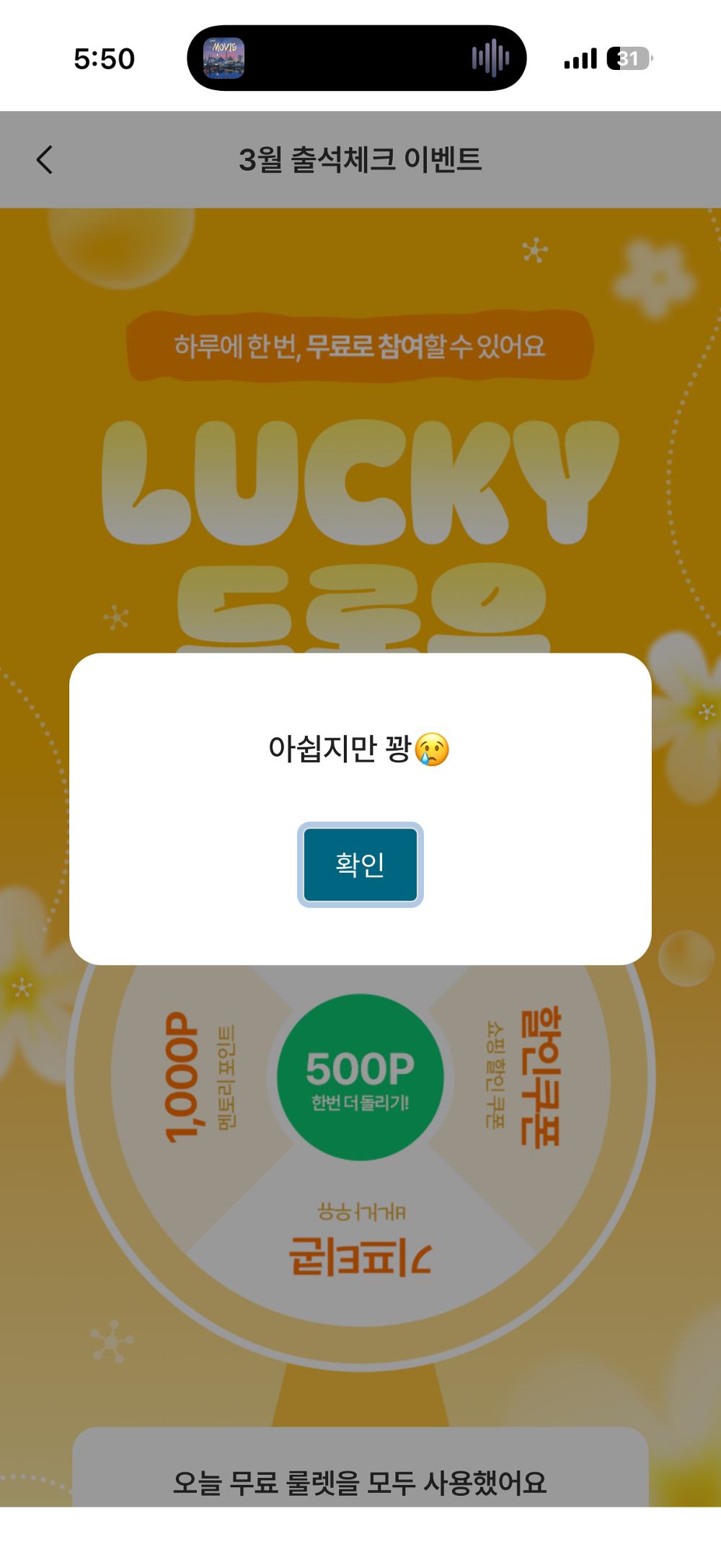Tap the 하루에 한 번 무료 참여 banner
Viewport: 721px width, 1568px height.
click(x=360, y=345)
